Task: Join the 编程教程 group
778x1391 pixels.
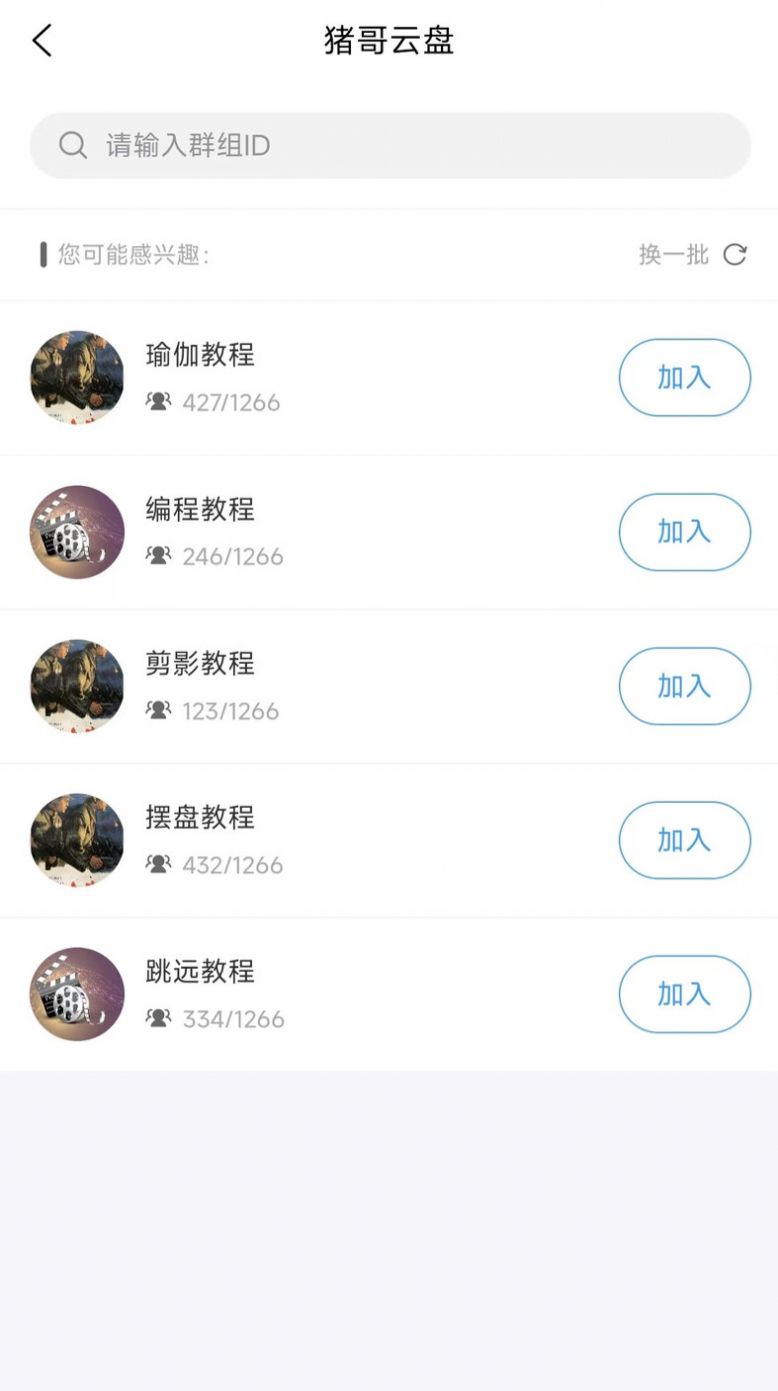Action: click(684, 532)
